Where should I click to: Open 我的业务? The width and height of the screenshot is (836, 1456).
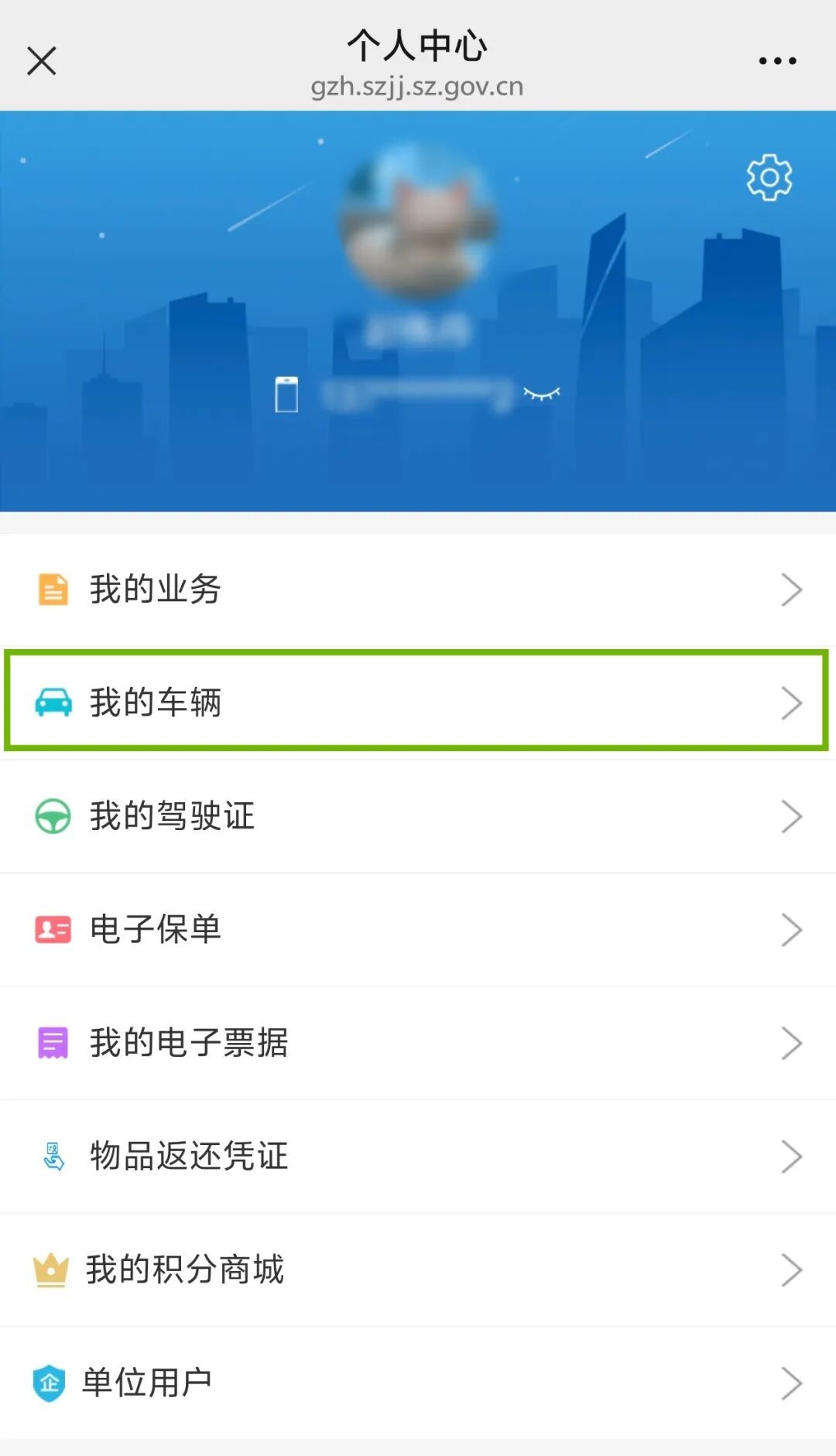(x=418, y=590)
